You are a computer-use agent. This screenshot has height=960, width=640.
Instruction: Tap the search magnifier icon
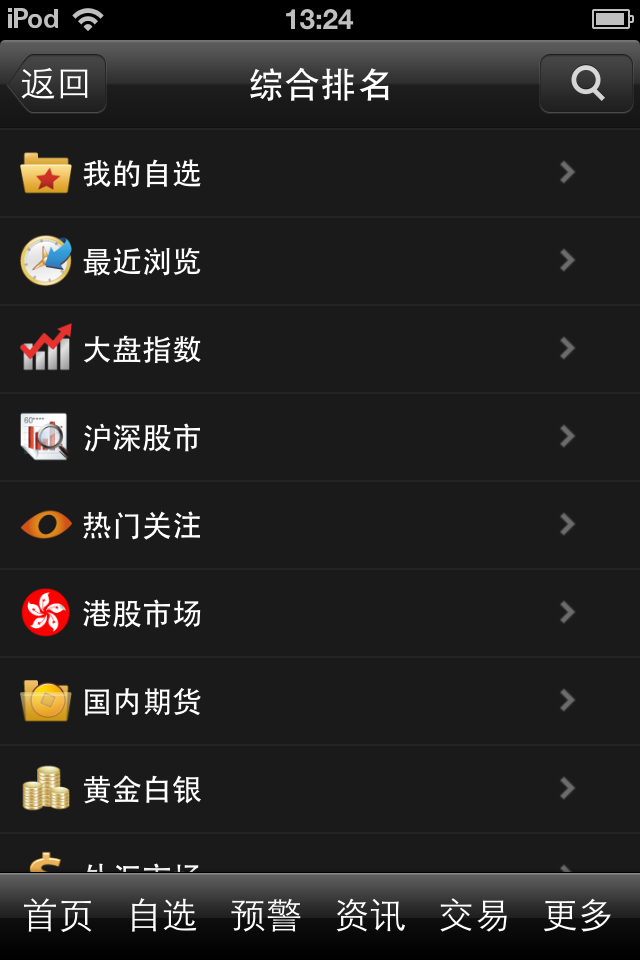click(587, 84)
